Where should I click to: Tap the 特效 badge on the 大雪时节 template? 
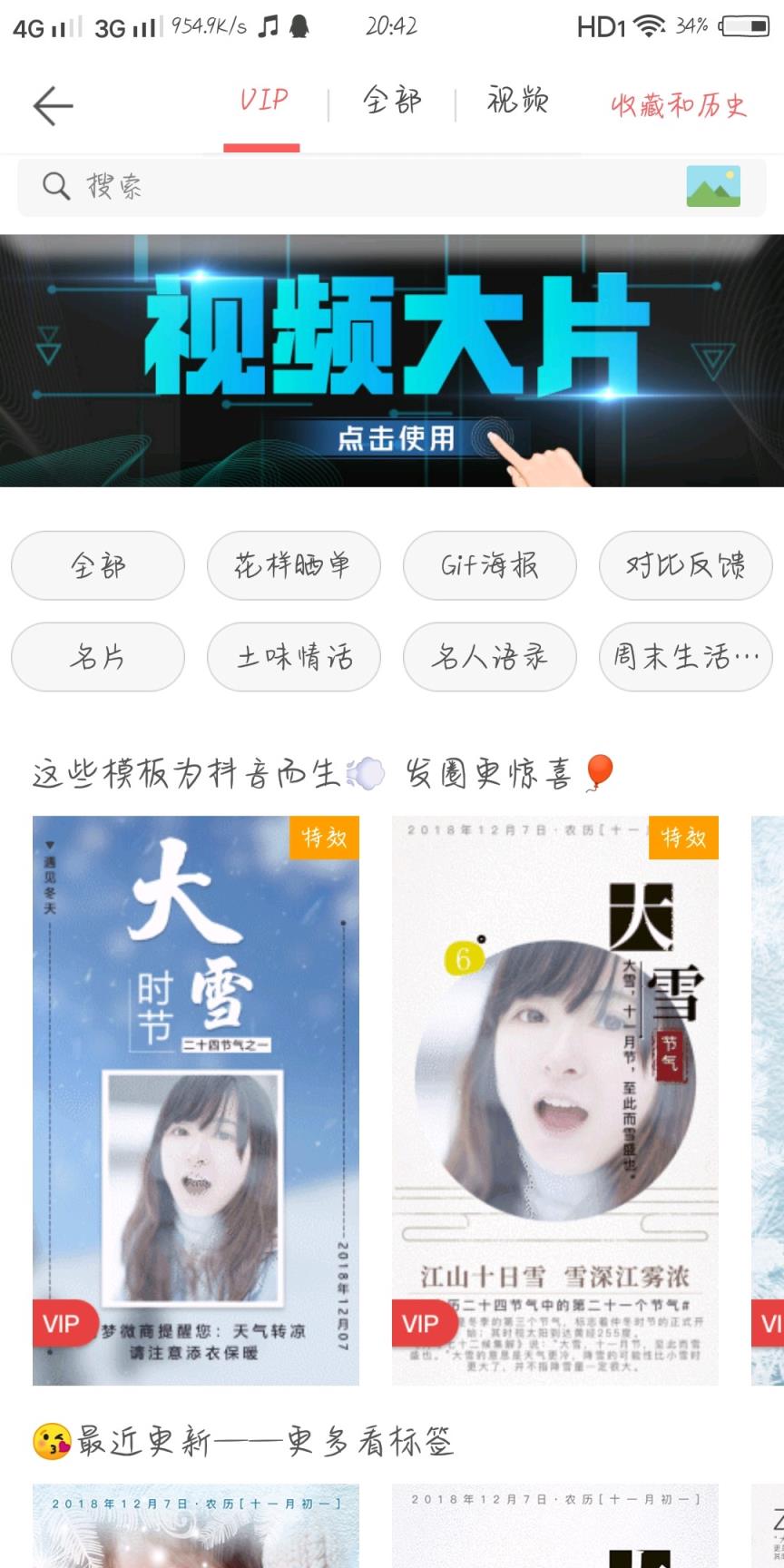pyautogui.click(x=324, y=839)
